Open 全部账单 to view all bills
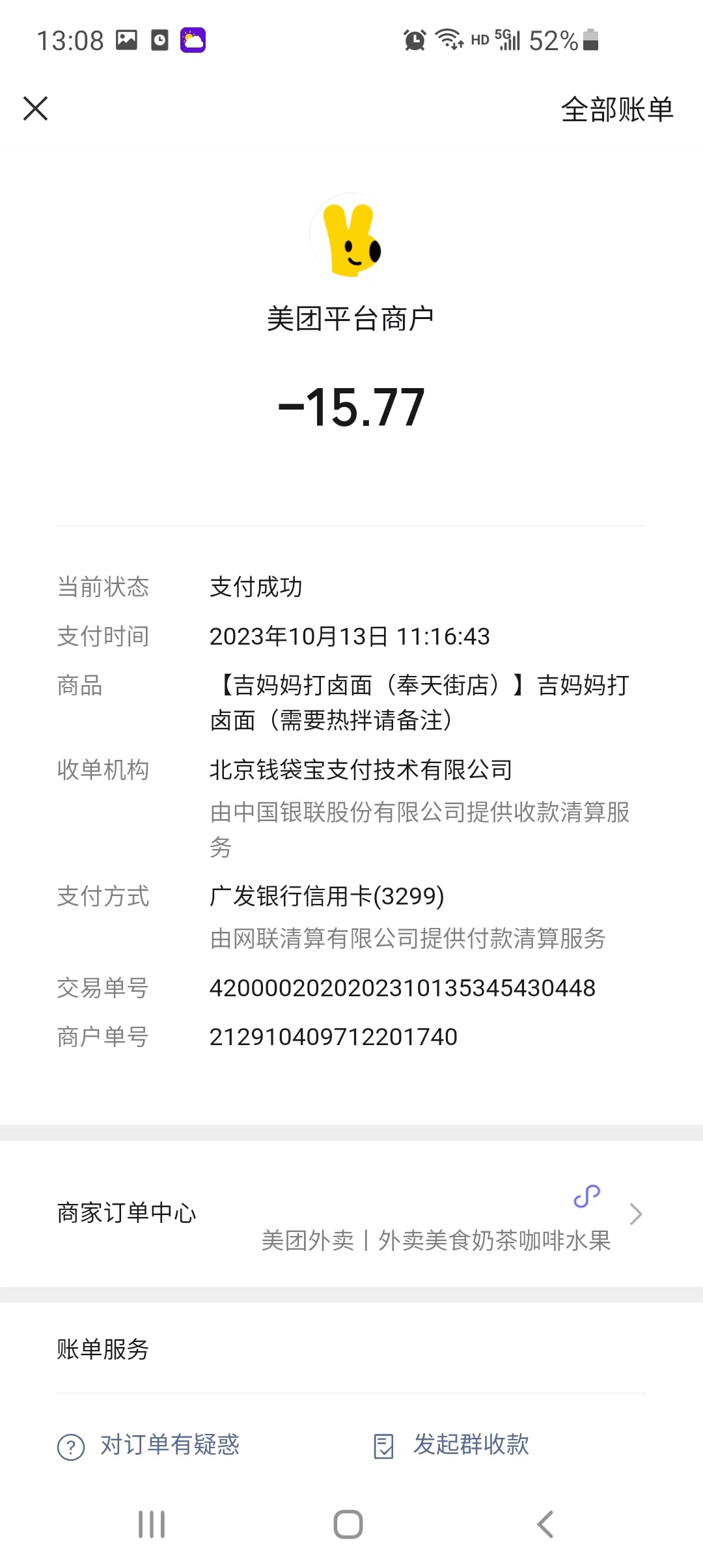Viewport: 703px width, 1568px height. point(616,109)
